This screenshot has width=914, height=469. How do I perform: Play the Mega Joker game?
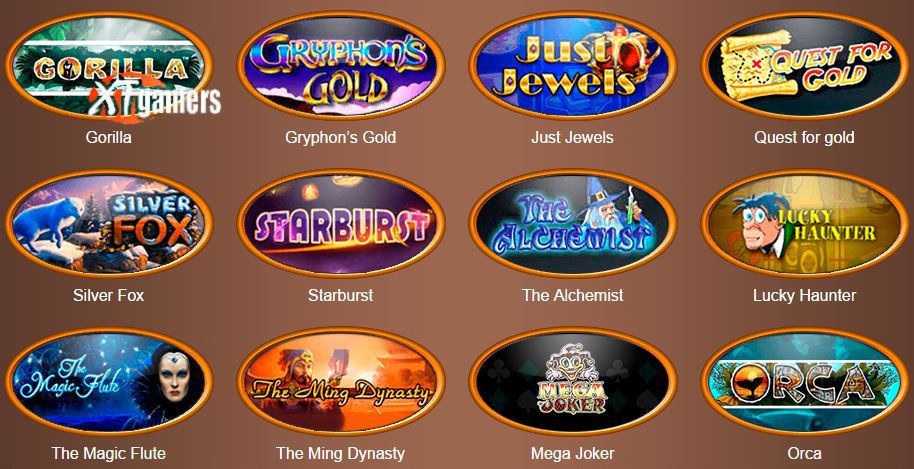click(x=572, y=384)
